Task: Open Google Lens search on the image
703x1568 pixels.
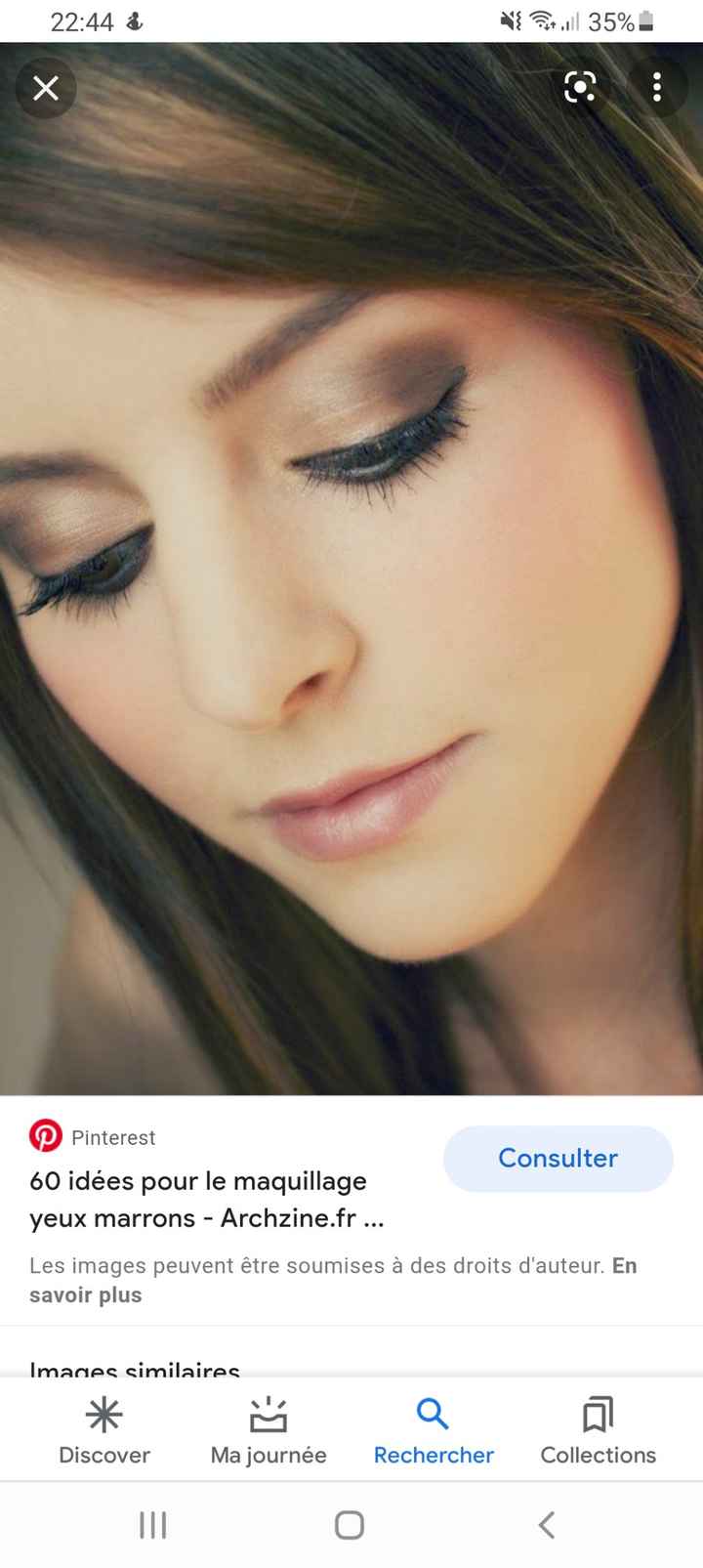Action: (x=581, y=88)
